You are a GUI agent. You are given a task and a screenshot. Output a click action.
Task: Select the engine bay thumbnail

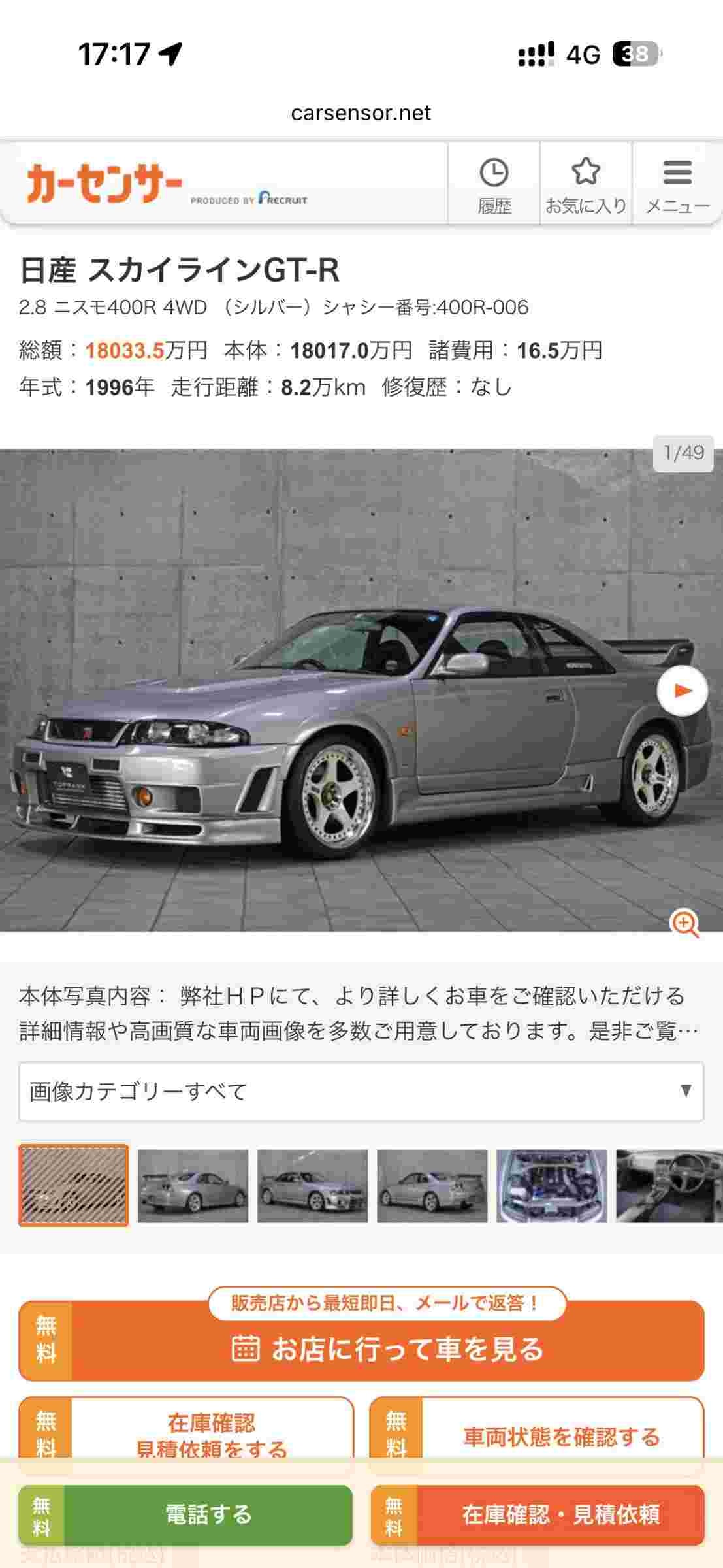pyautogui.click(x=552, y=1186)
